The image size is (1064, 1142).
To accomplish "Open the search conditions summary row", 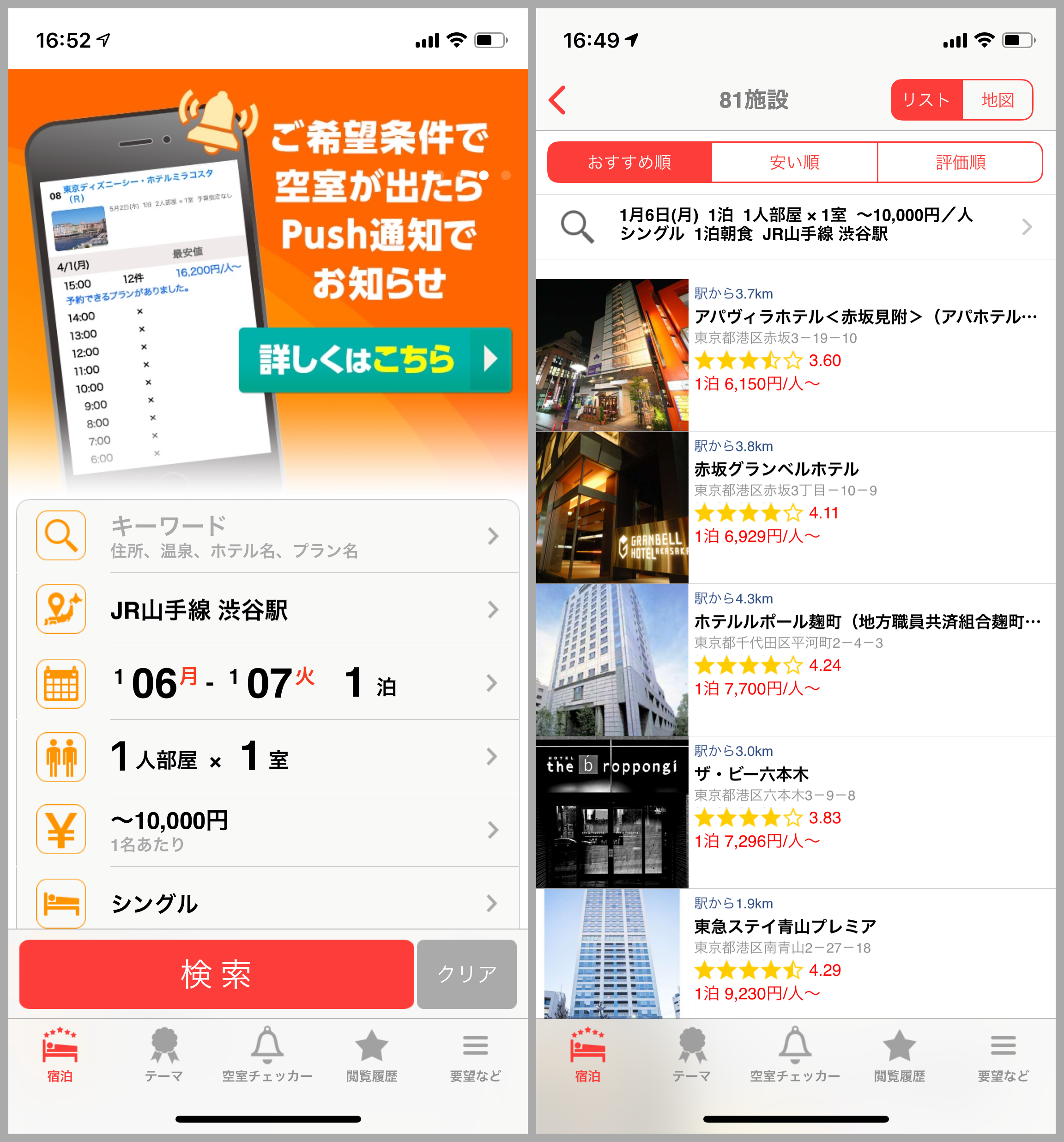I will point(795,226).
